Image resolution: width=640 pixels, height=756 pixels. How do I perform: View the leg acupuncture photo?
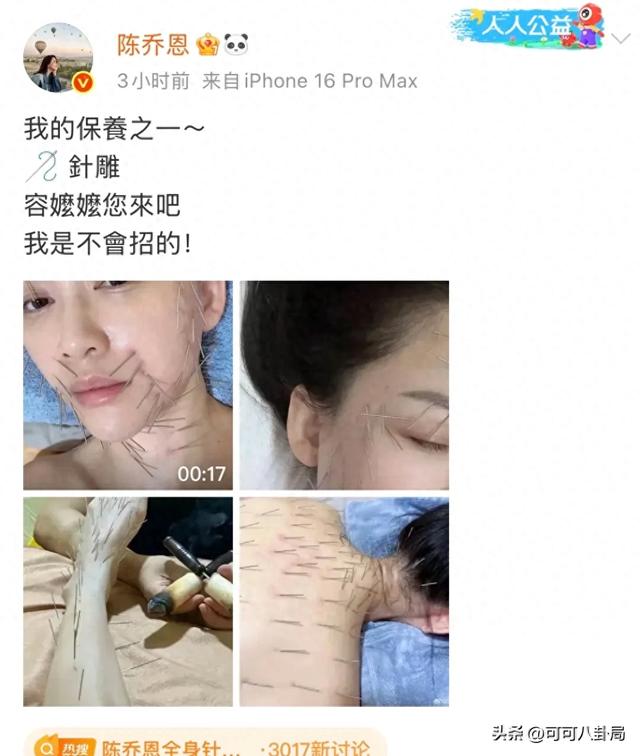[128, 602]
